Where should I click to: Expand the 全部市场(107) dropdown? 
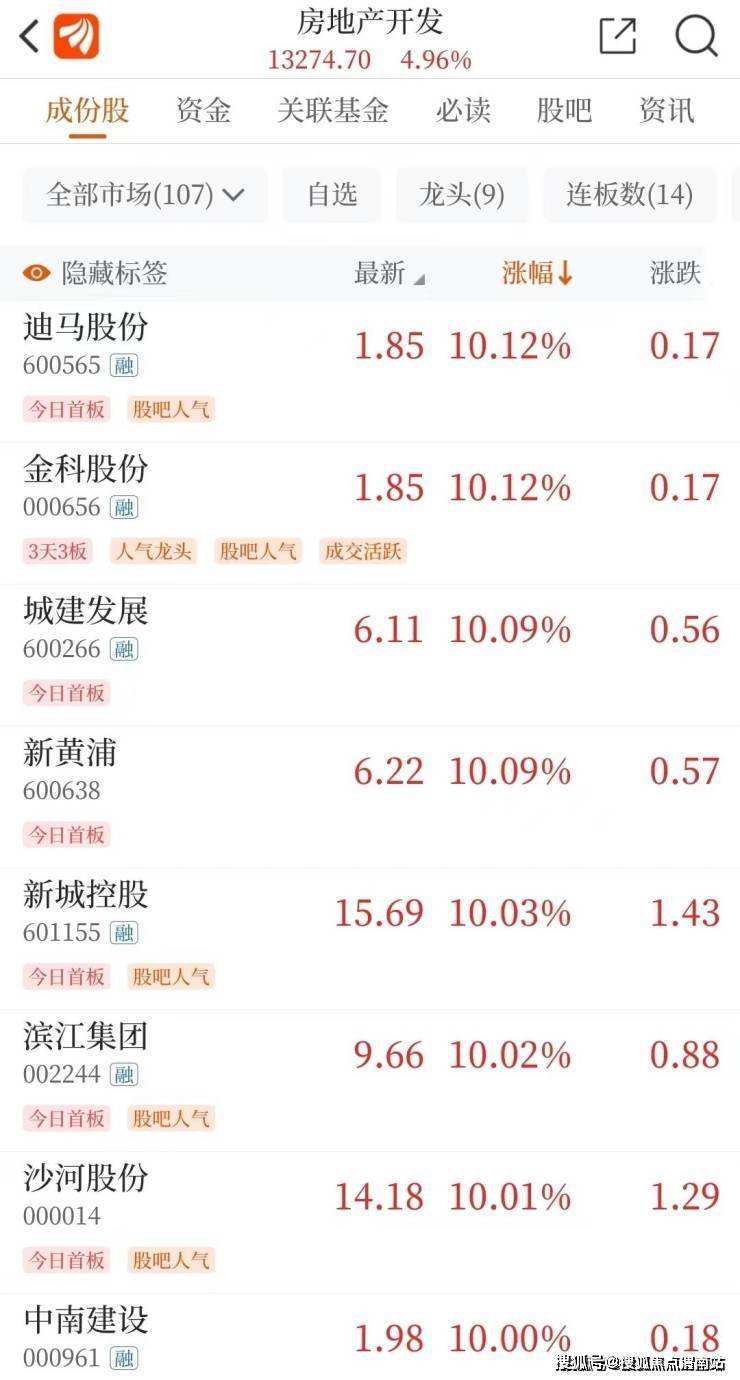(x=145, y=194)
